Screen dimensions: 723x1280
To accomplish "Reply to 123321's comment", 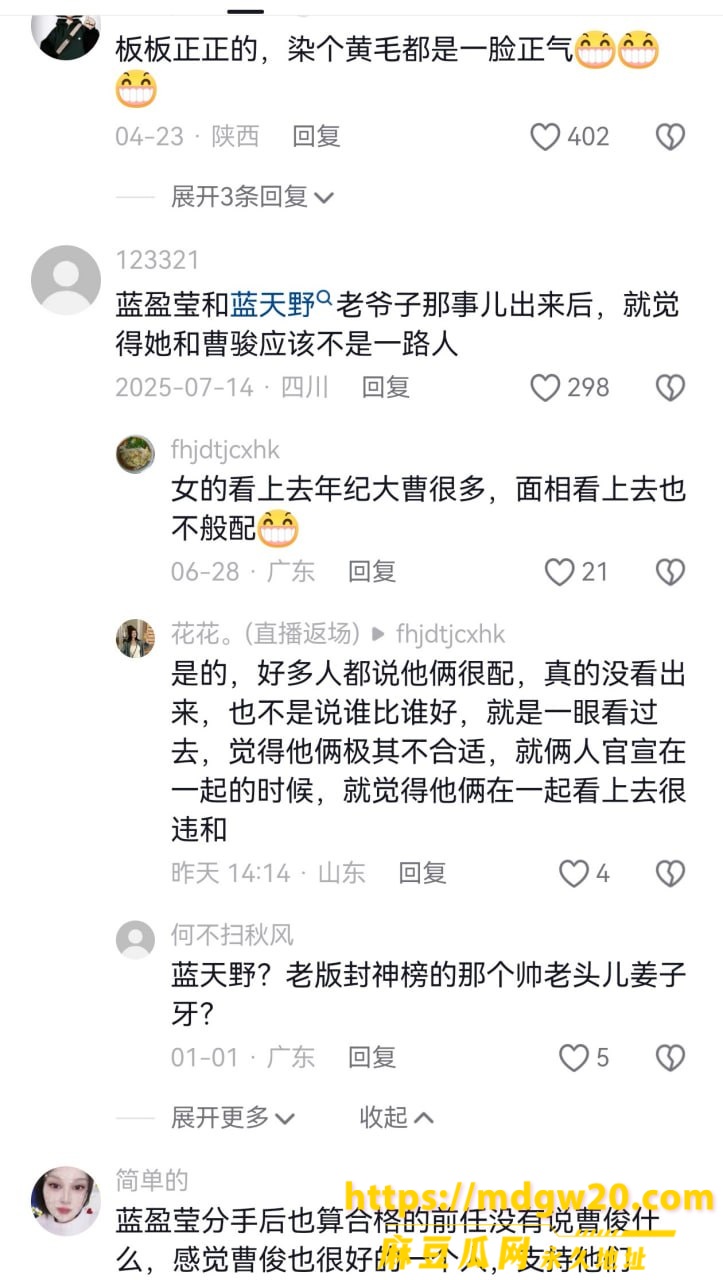I will (386, 388).
